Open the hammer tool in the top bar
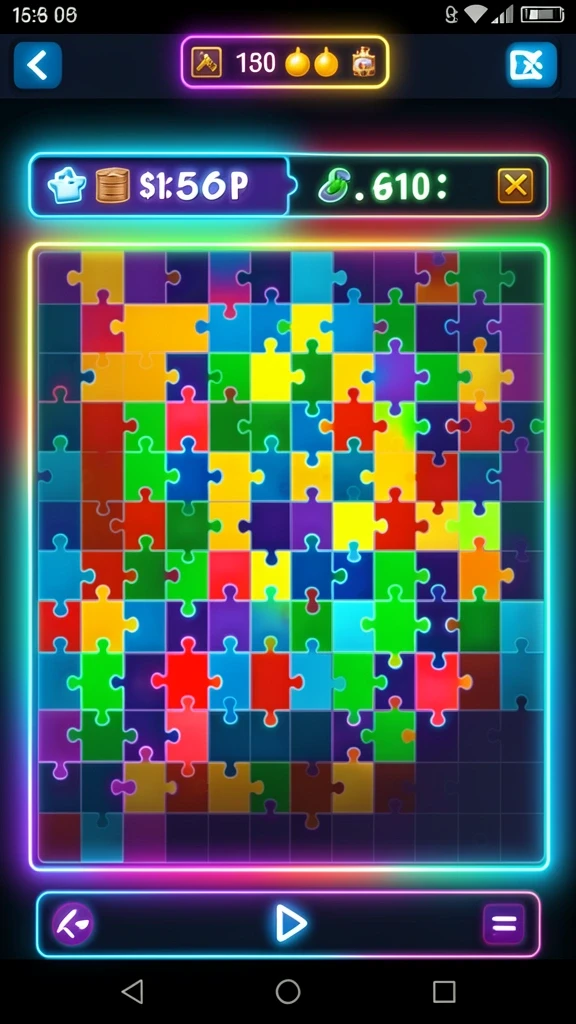The height and width of the screenshot is (1024, 576). [x=206, y=63]
